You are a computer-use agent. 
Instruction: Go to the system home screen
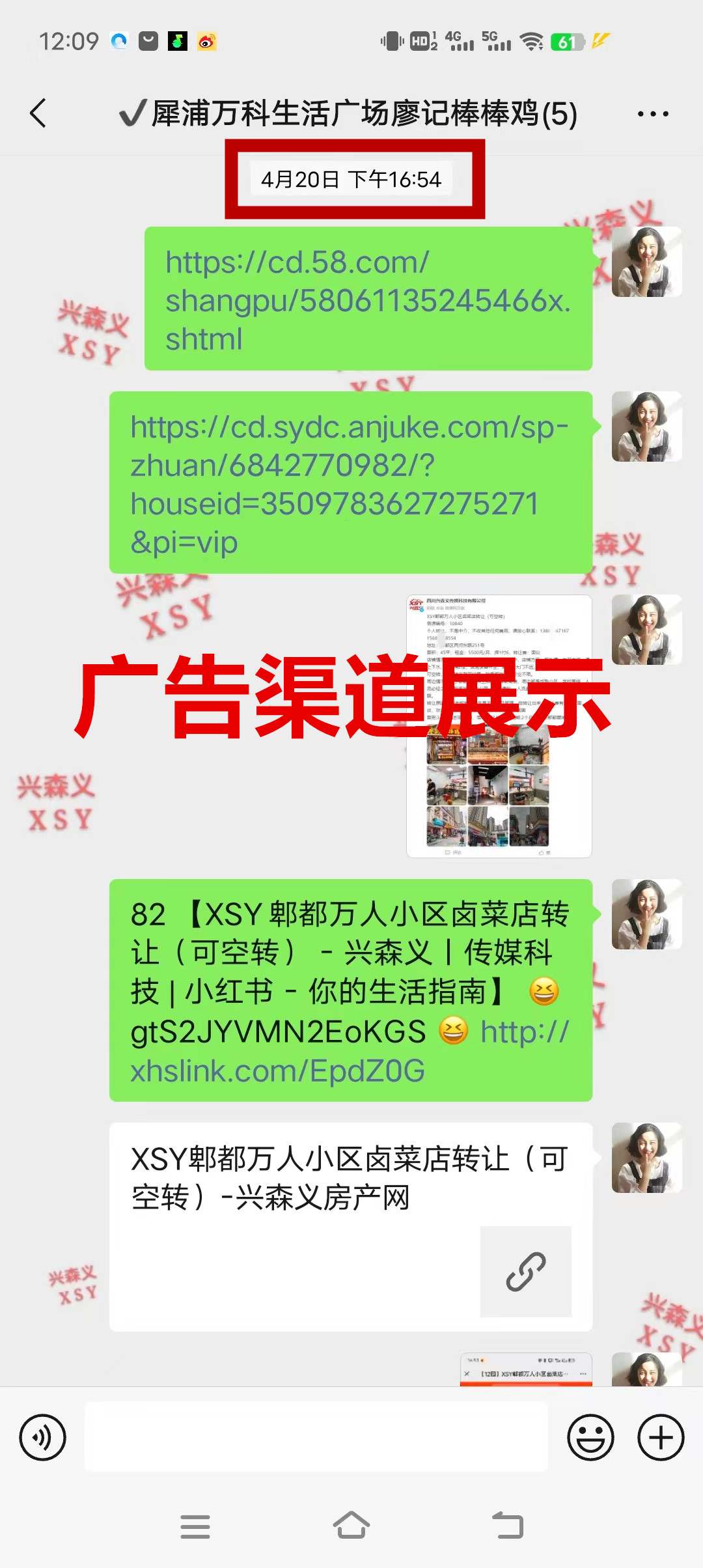351,1526
